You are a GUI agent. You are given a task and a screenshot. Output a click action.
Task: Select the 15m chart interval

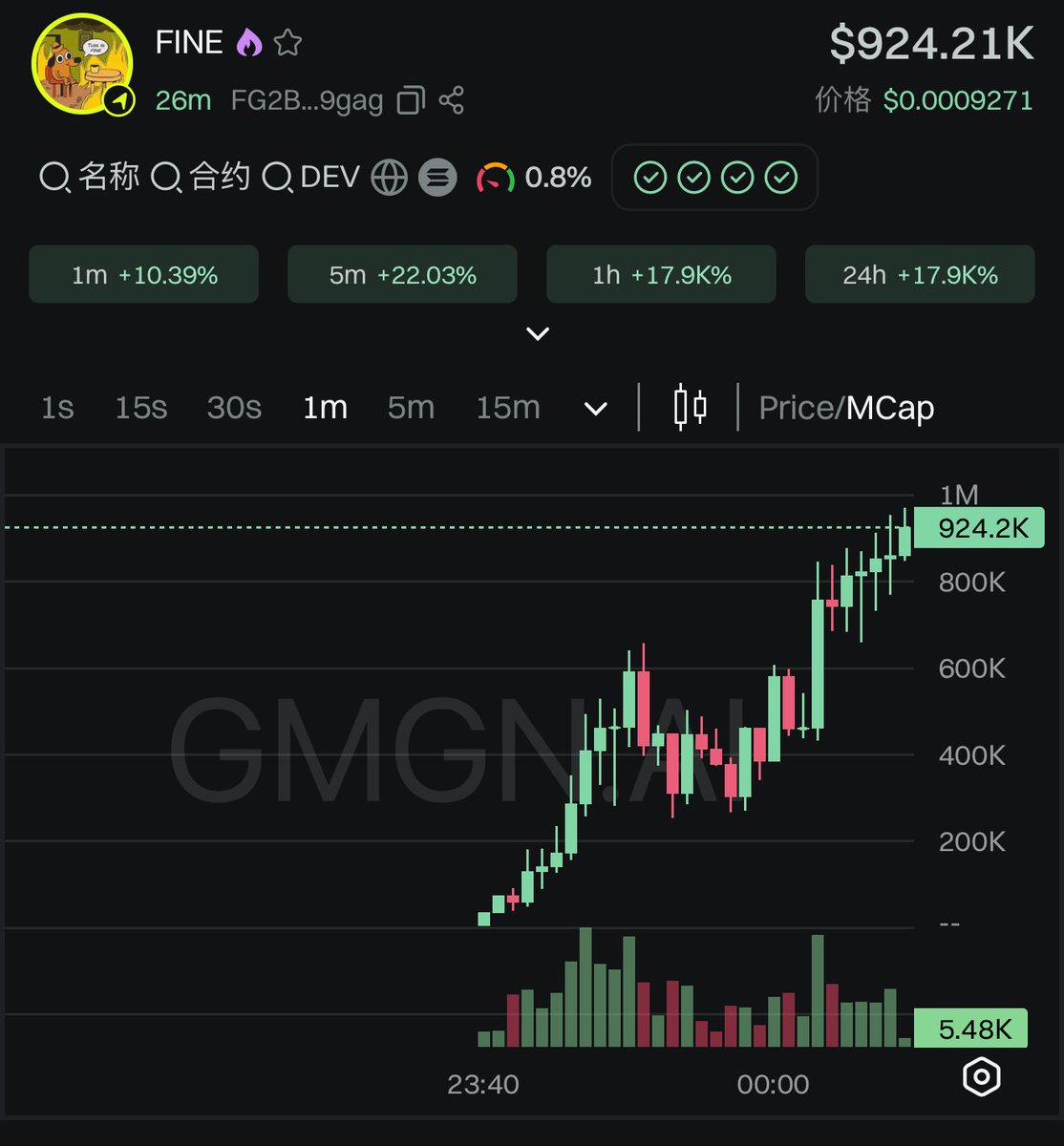tap(508, 408)
